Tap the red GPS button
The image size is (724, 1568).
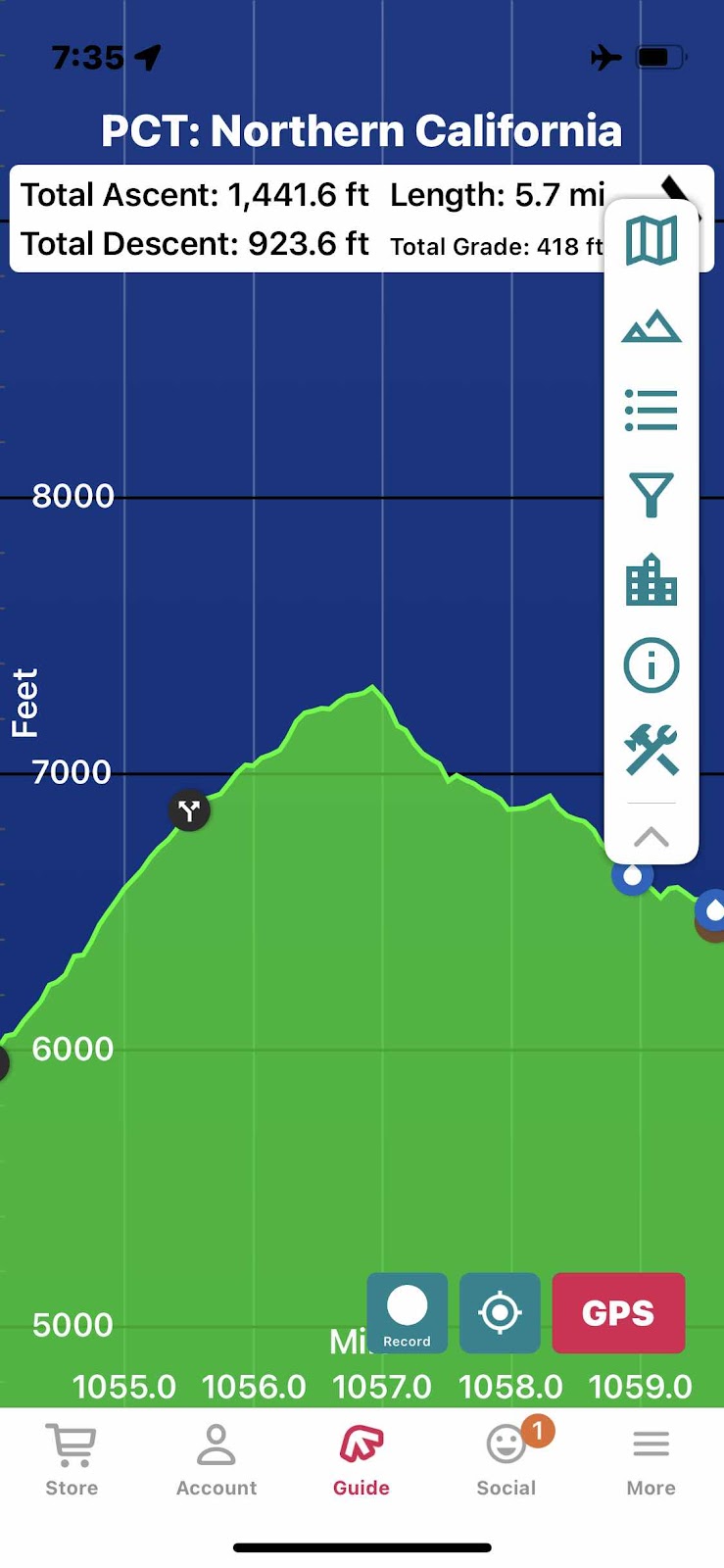(618, 1313)
